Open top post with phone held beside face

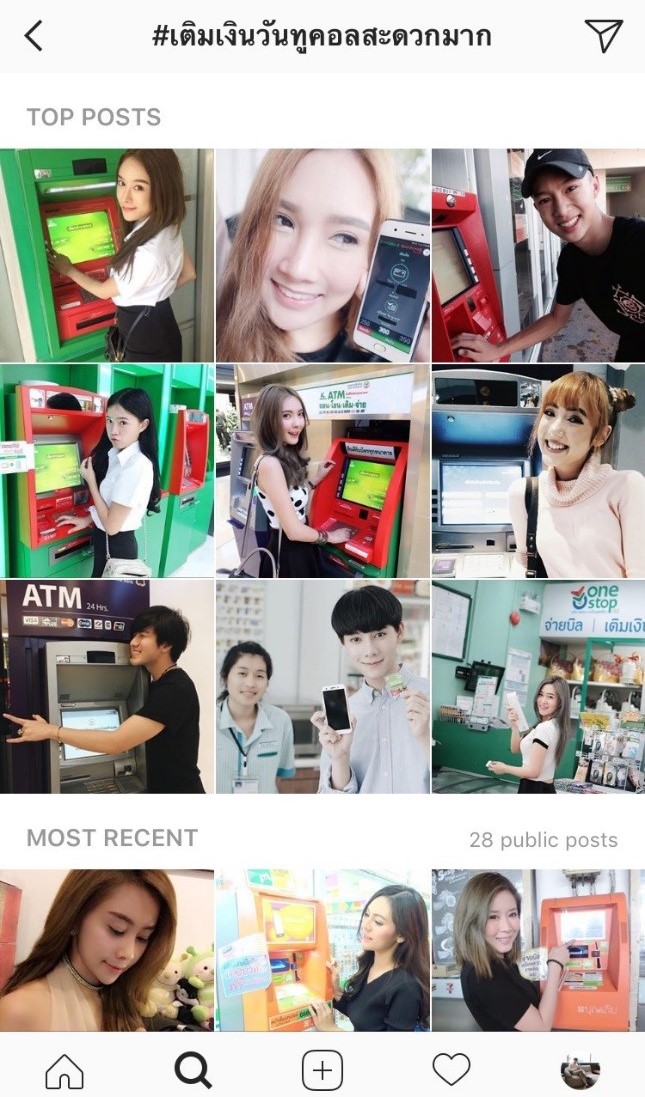322,255
